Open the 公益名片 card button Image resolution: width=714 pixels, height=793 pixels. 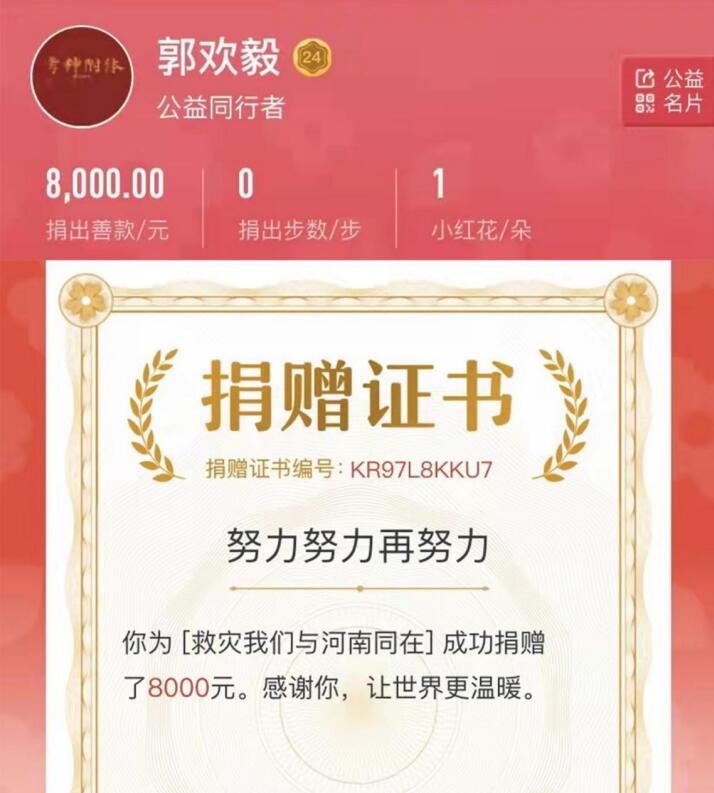(669, 90)
